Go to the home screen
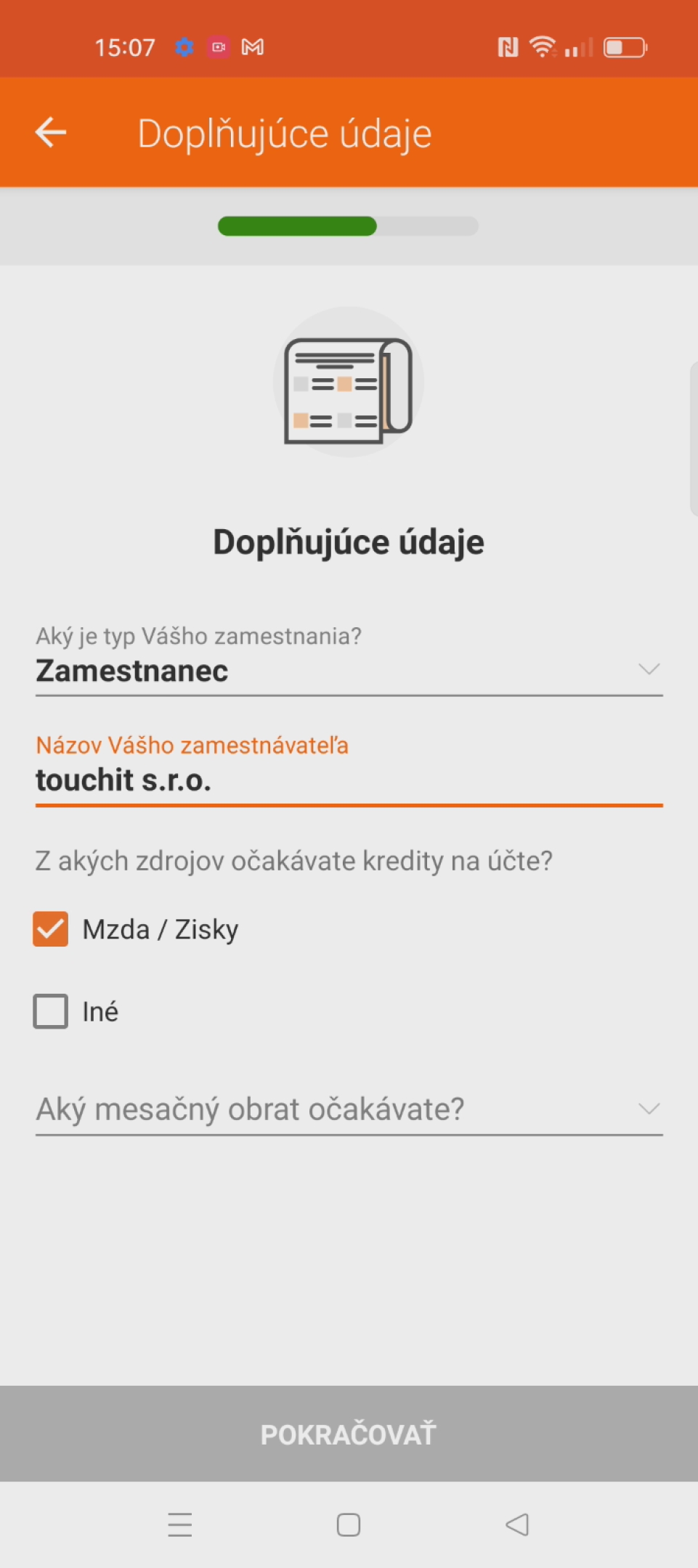698x1568 pixels. click(x=349, y=1524)
